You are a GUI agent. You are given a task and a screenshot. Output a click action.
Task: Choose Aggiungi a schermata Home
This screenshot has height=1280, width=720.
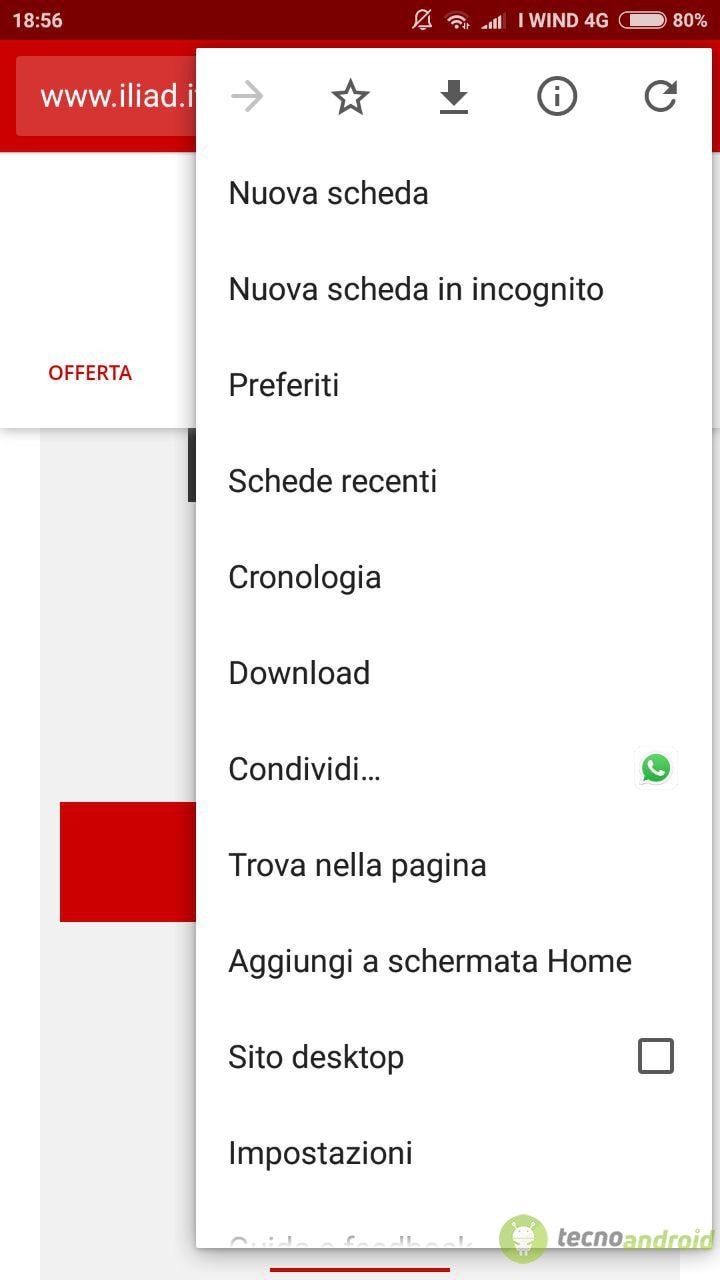453,961
